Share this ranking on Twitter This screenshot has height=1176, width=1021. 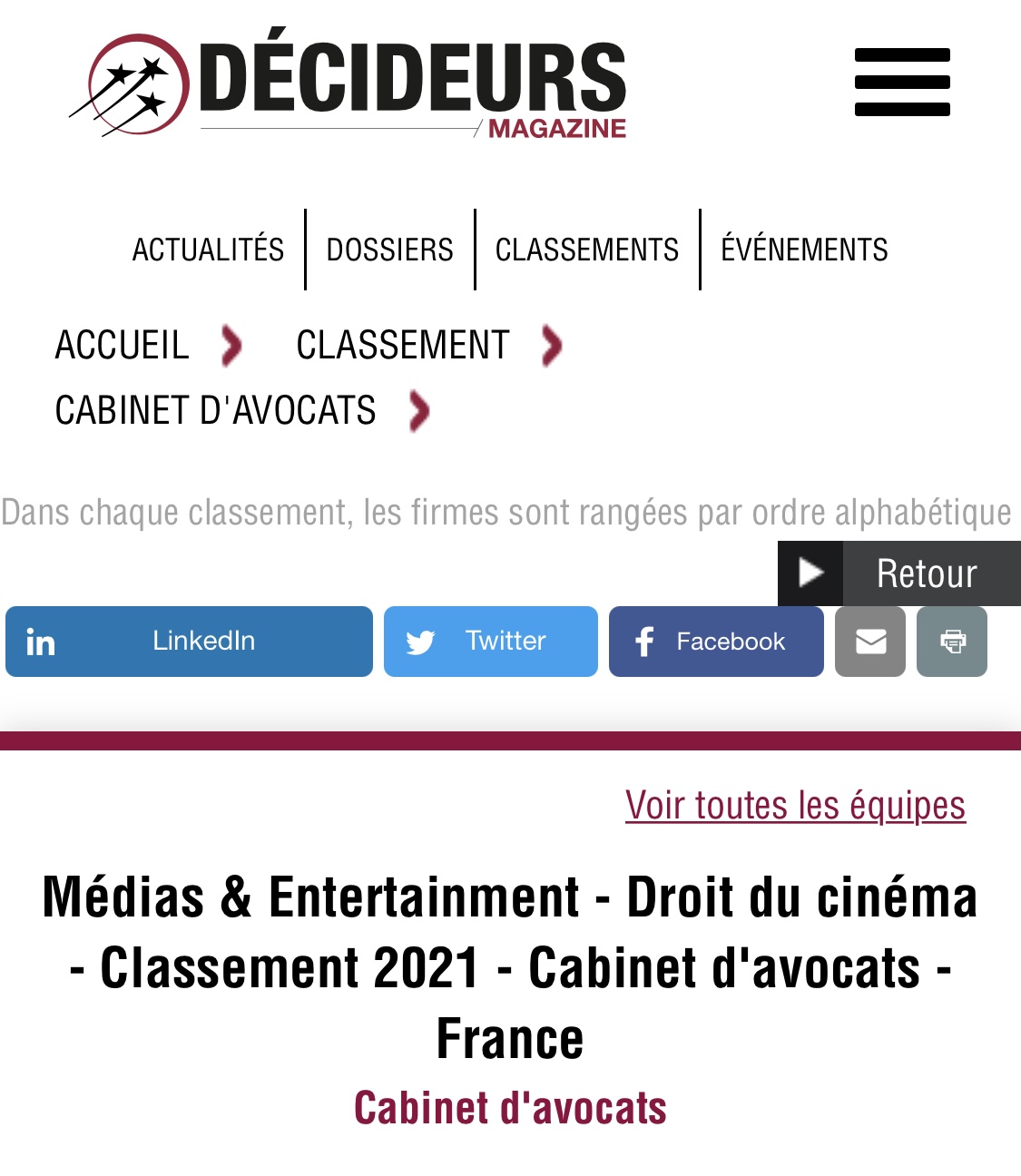pos(490,642)
